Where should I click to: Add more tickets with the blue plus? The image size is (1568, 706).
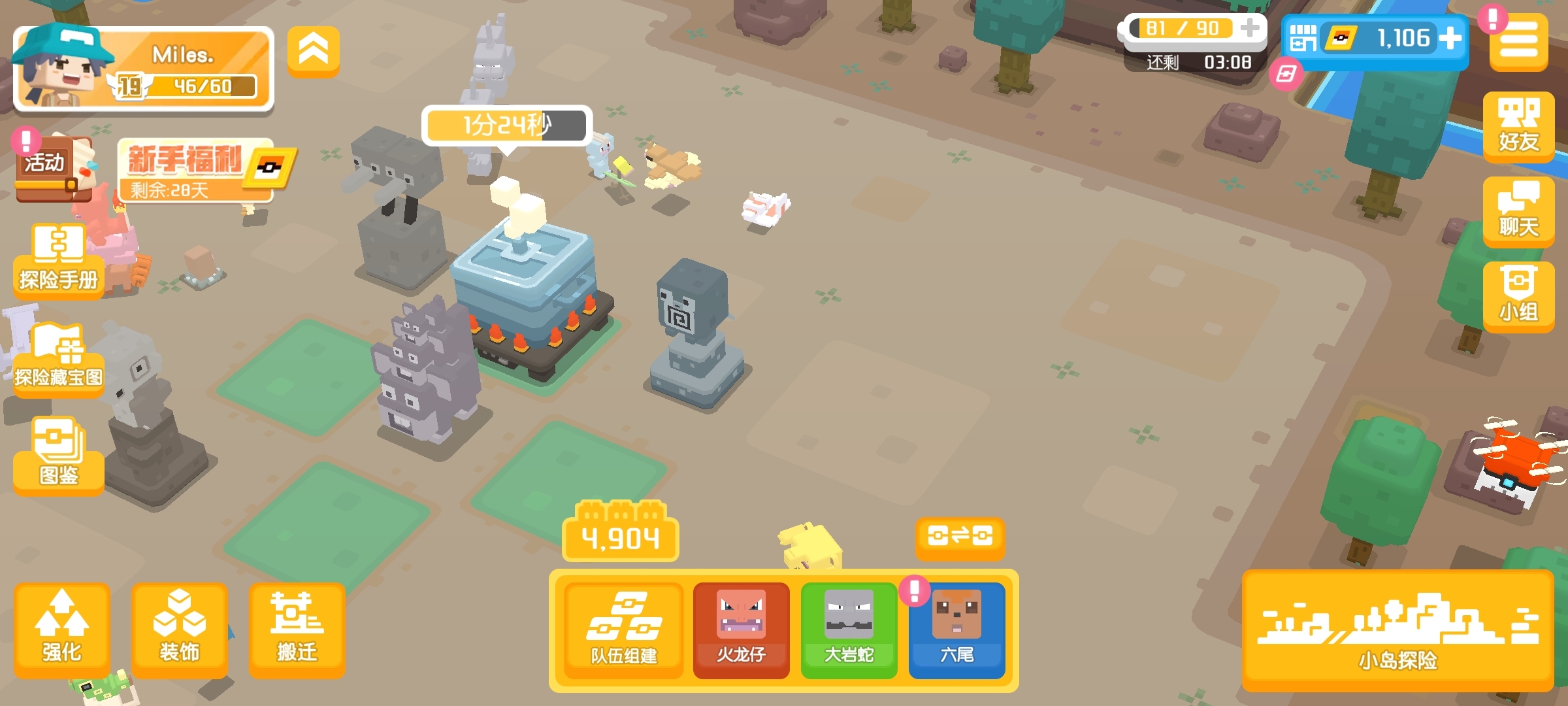(x=1450, y=39)
